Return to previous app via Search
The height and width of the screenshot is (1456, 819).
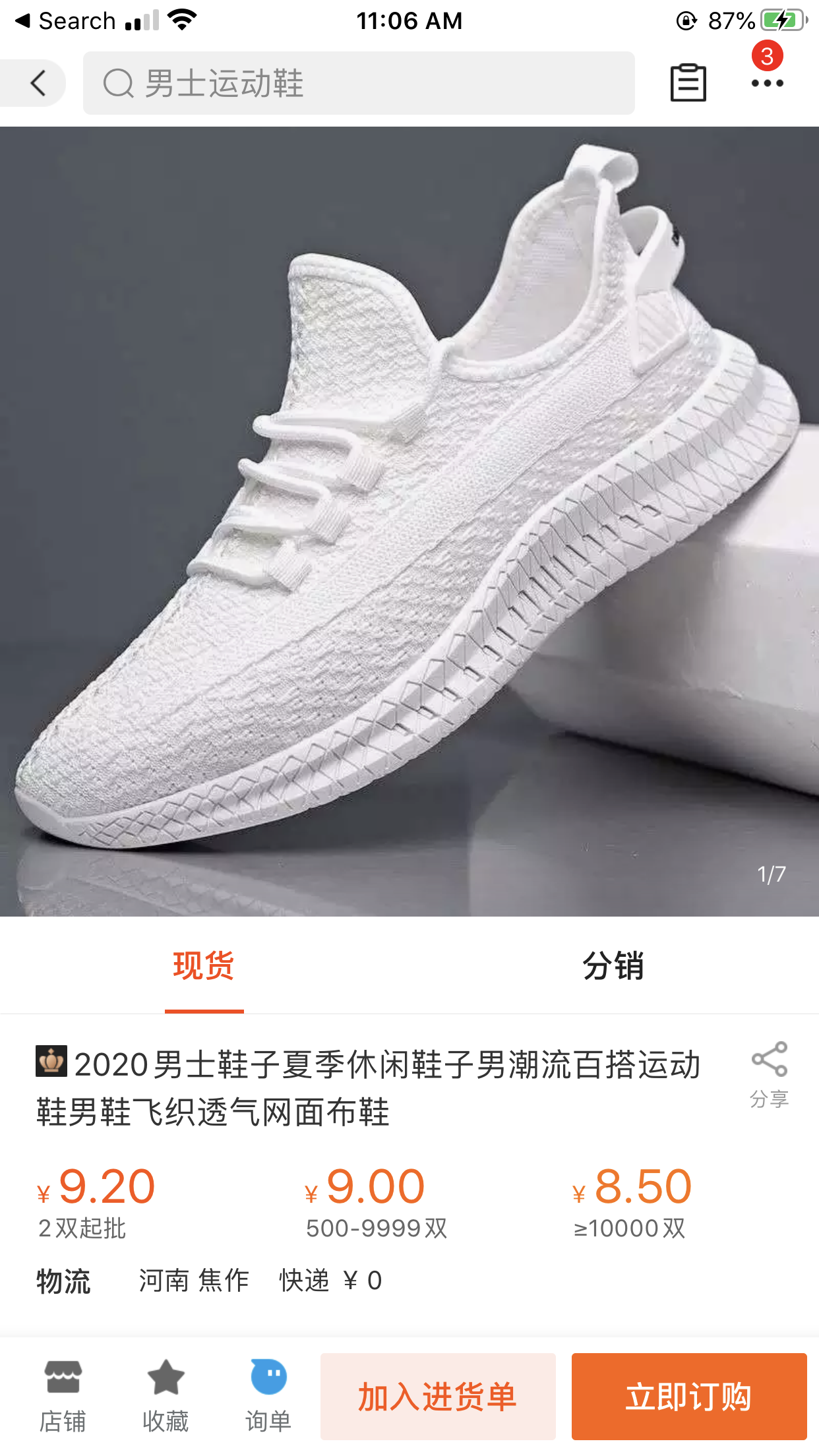65,21
